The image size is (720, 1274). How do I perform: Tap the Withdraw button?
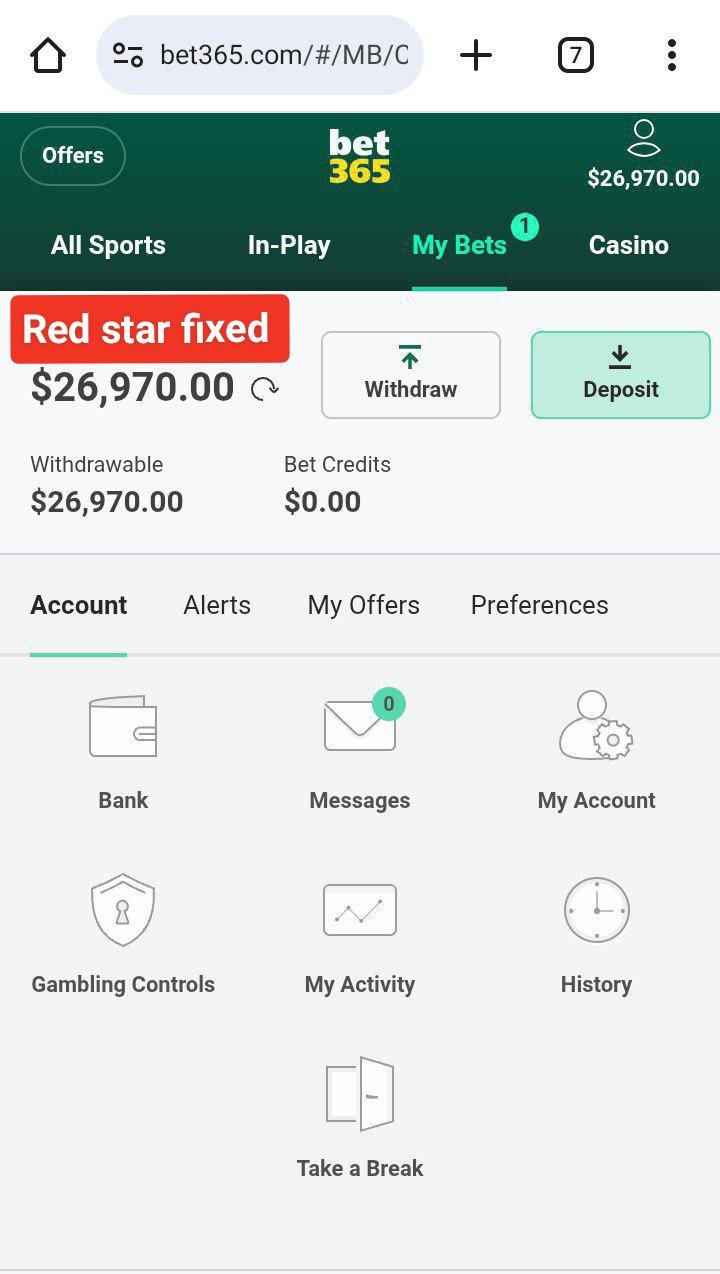[x=410, y=374]
